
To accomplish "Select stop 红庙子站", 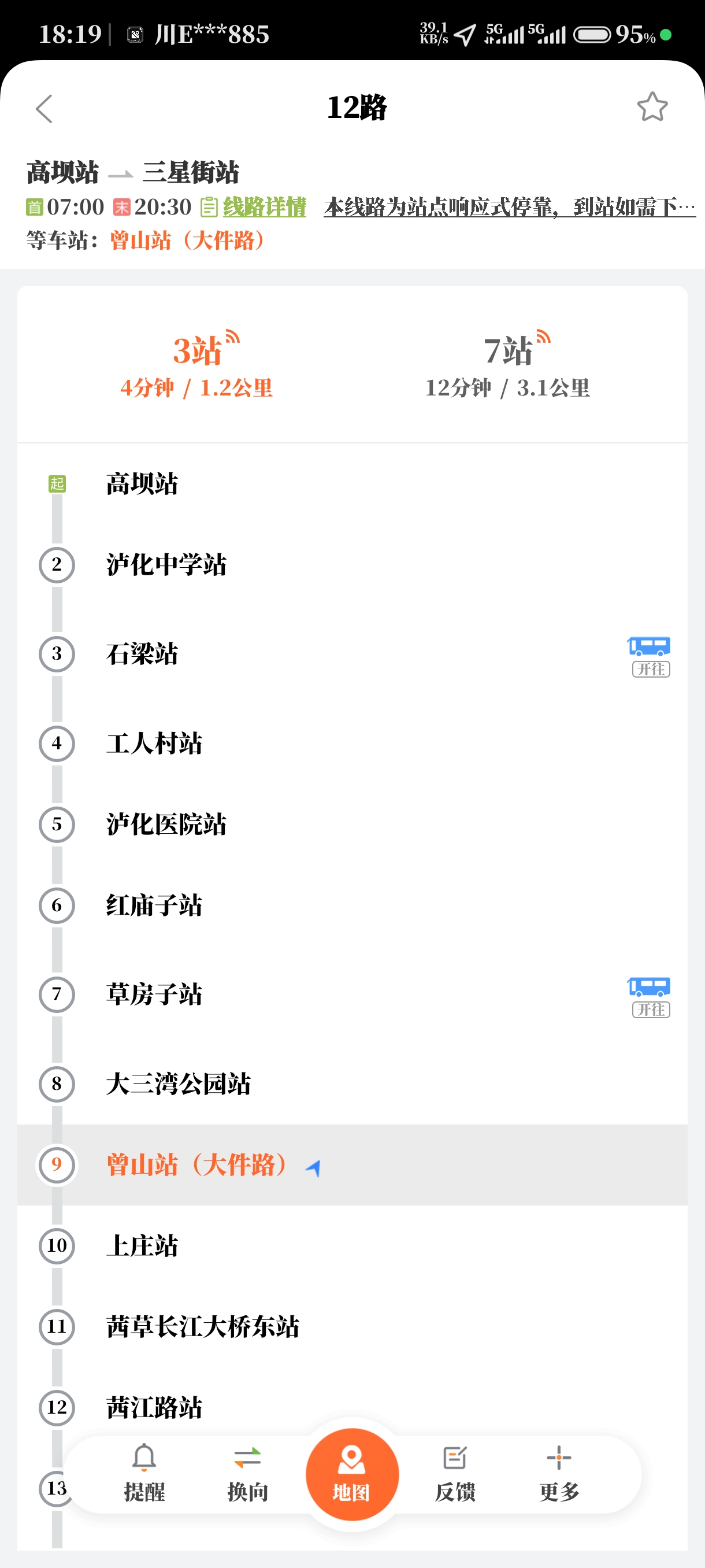I will (x=352, y=905).
